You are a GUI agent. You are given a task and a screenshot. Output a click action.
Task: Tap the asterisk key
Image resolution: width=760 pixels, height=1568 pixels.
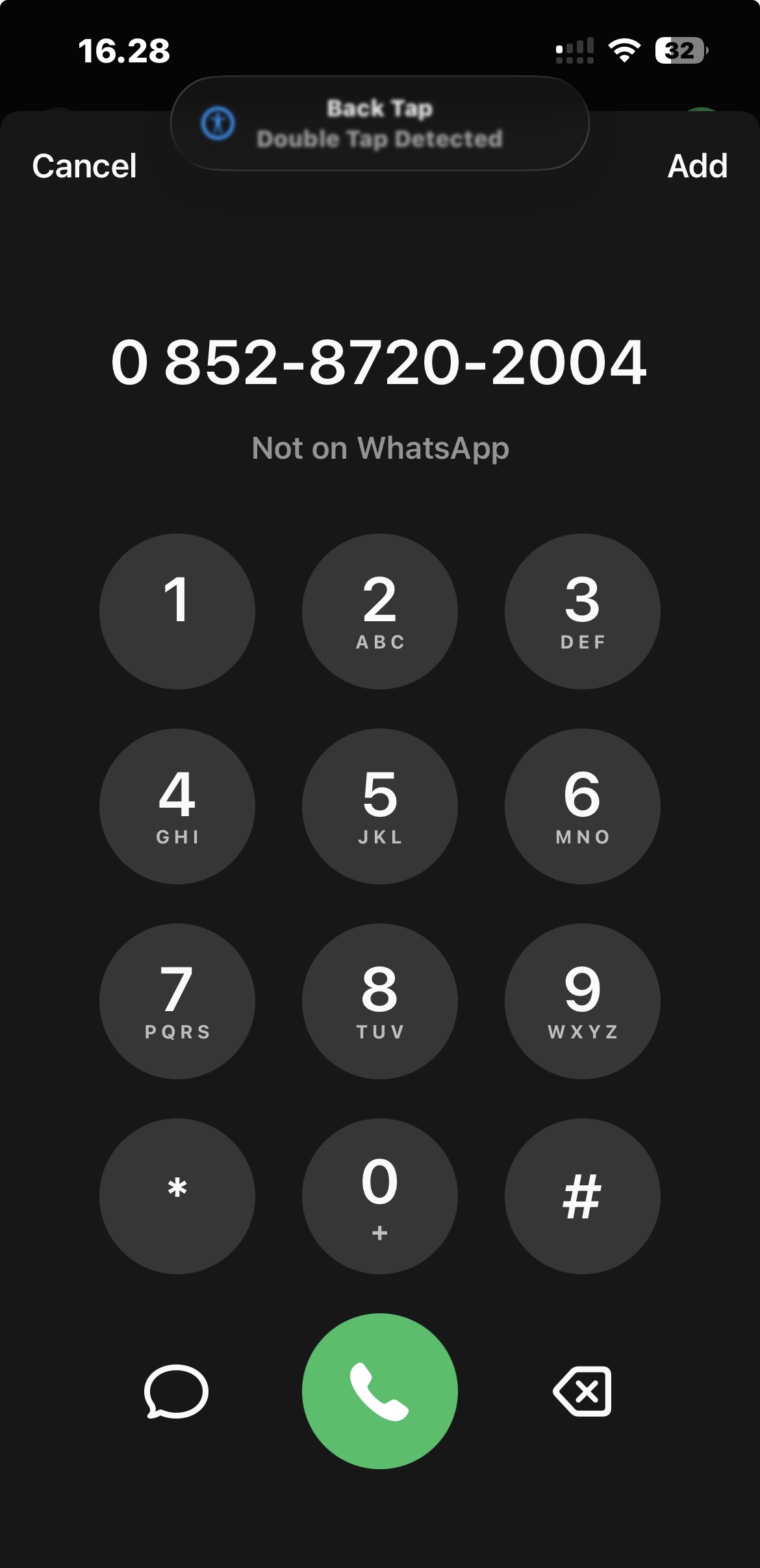pos(177,1196)
